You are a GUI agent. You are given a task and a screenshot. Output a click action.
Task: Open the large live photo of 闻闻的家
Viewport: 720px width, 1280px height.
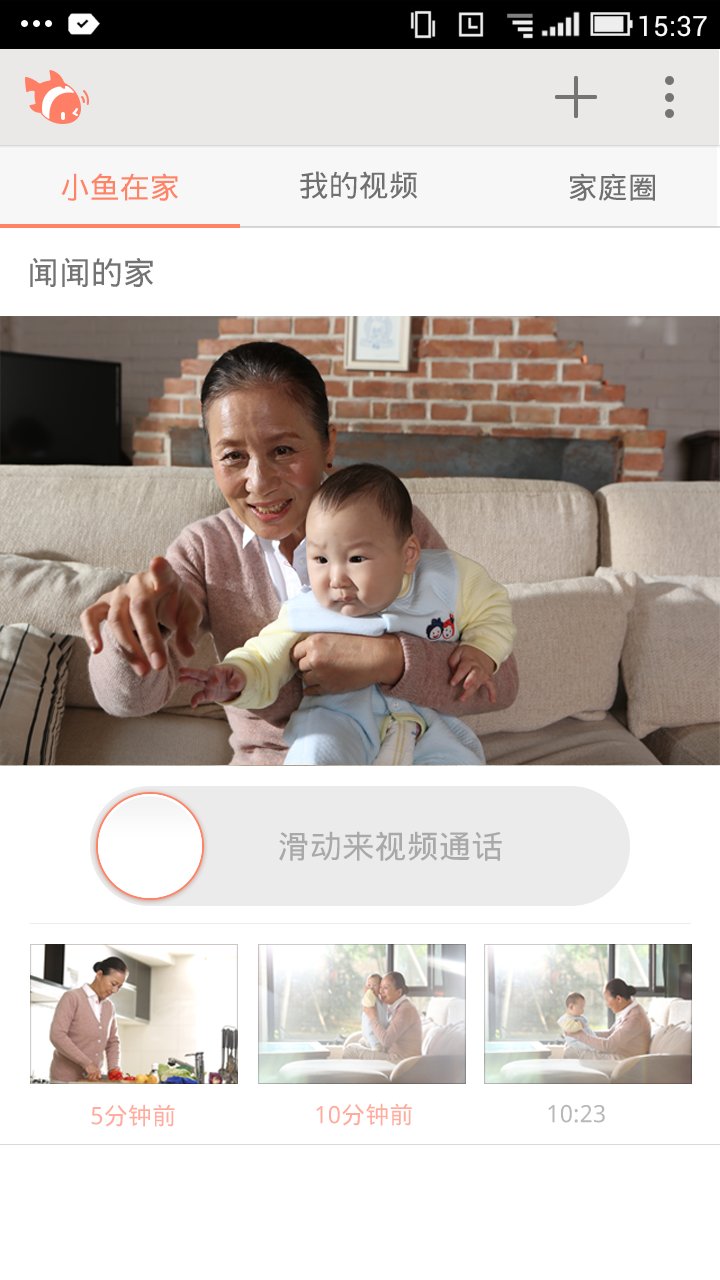[x=360, y=541]
